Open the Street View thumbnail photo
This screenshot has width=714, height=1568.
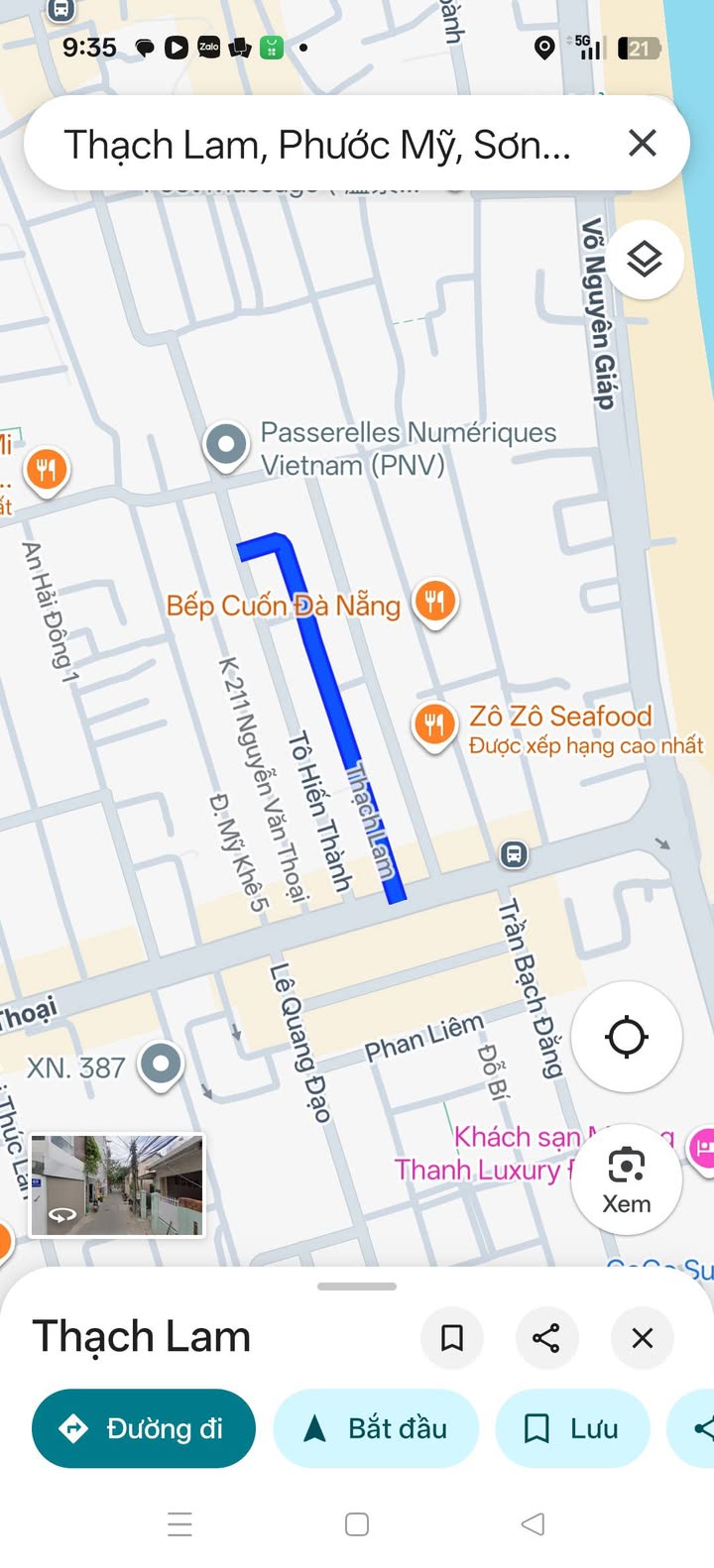coord(117,1185)
